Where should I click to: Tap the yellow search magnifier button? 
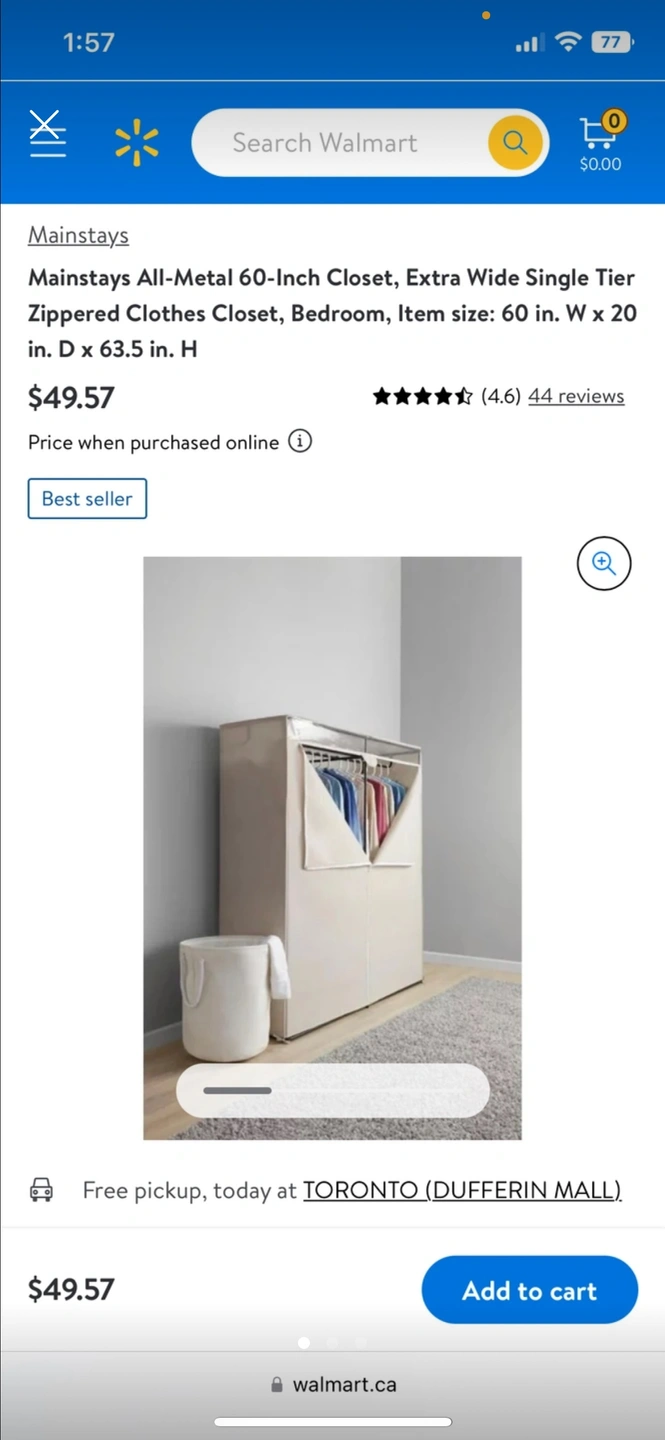(x=515, y=143)
